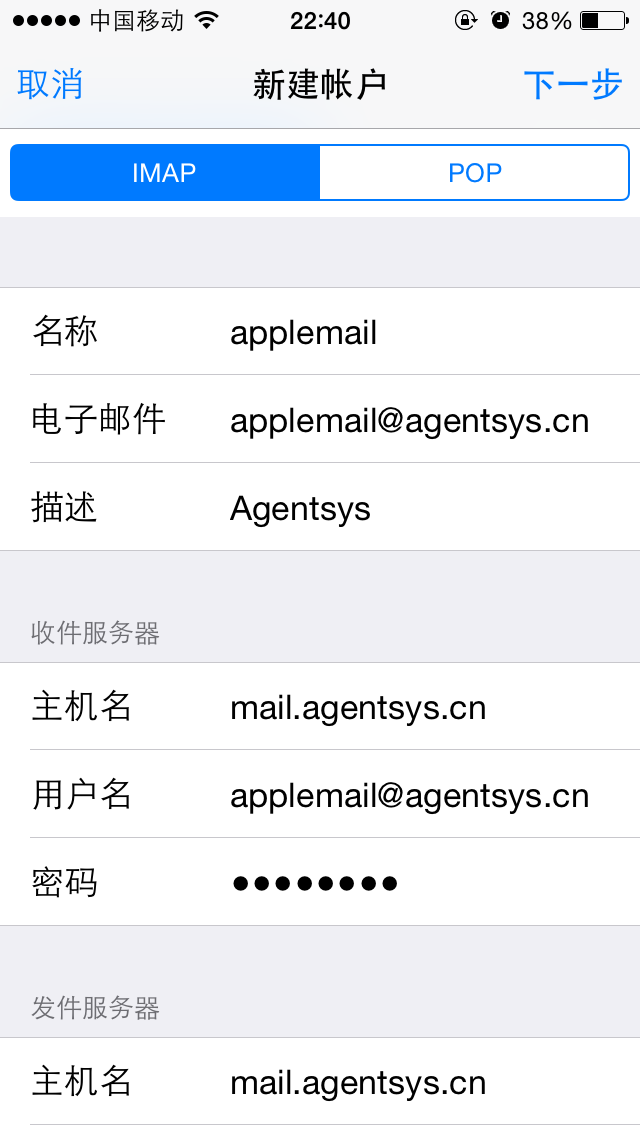Edit the 名称 field showing applemail
This screenshot has width=640, height=1136.
[420, 332]
